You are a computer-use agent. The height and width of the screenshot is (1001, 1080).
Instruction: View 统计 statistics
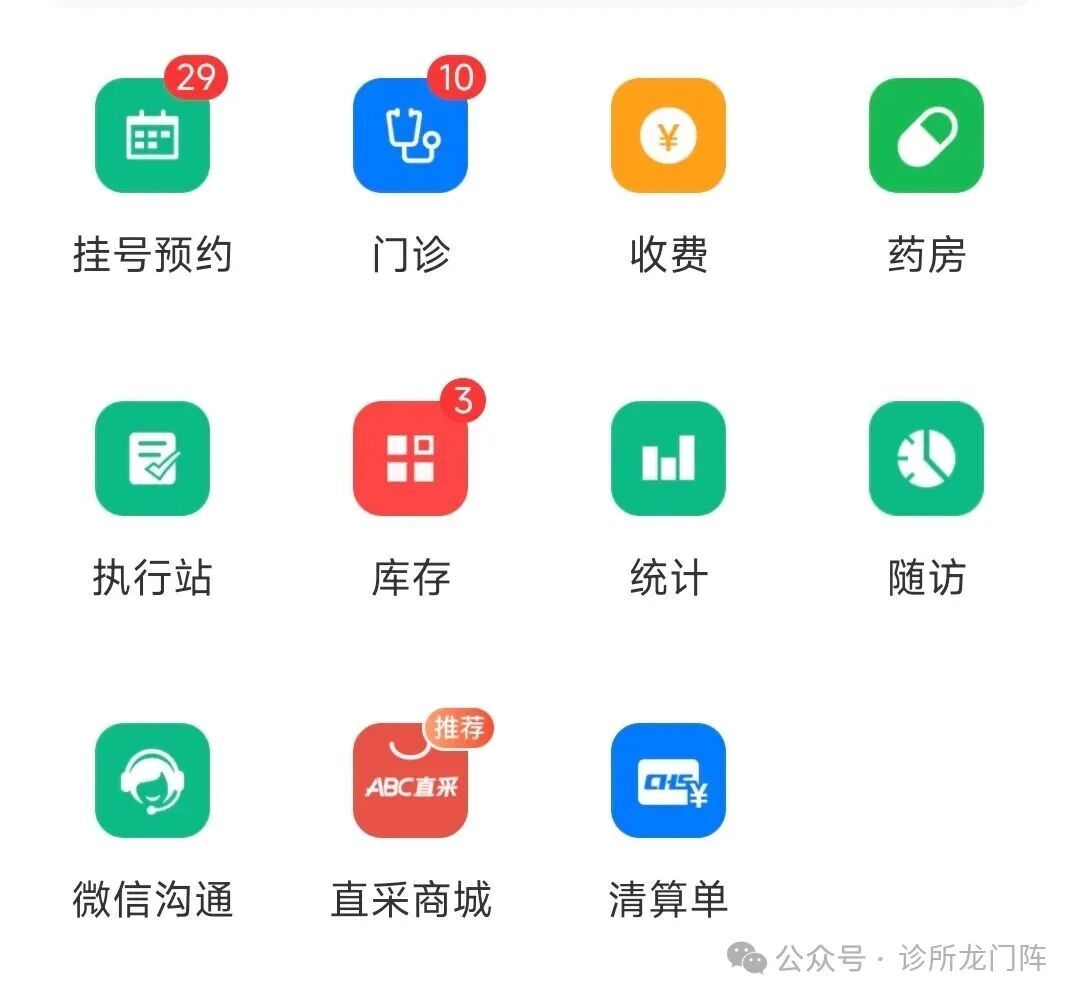(x=668, y=459)
